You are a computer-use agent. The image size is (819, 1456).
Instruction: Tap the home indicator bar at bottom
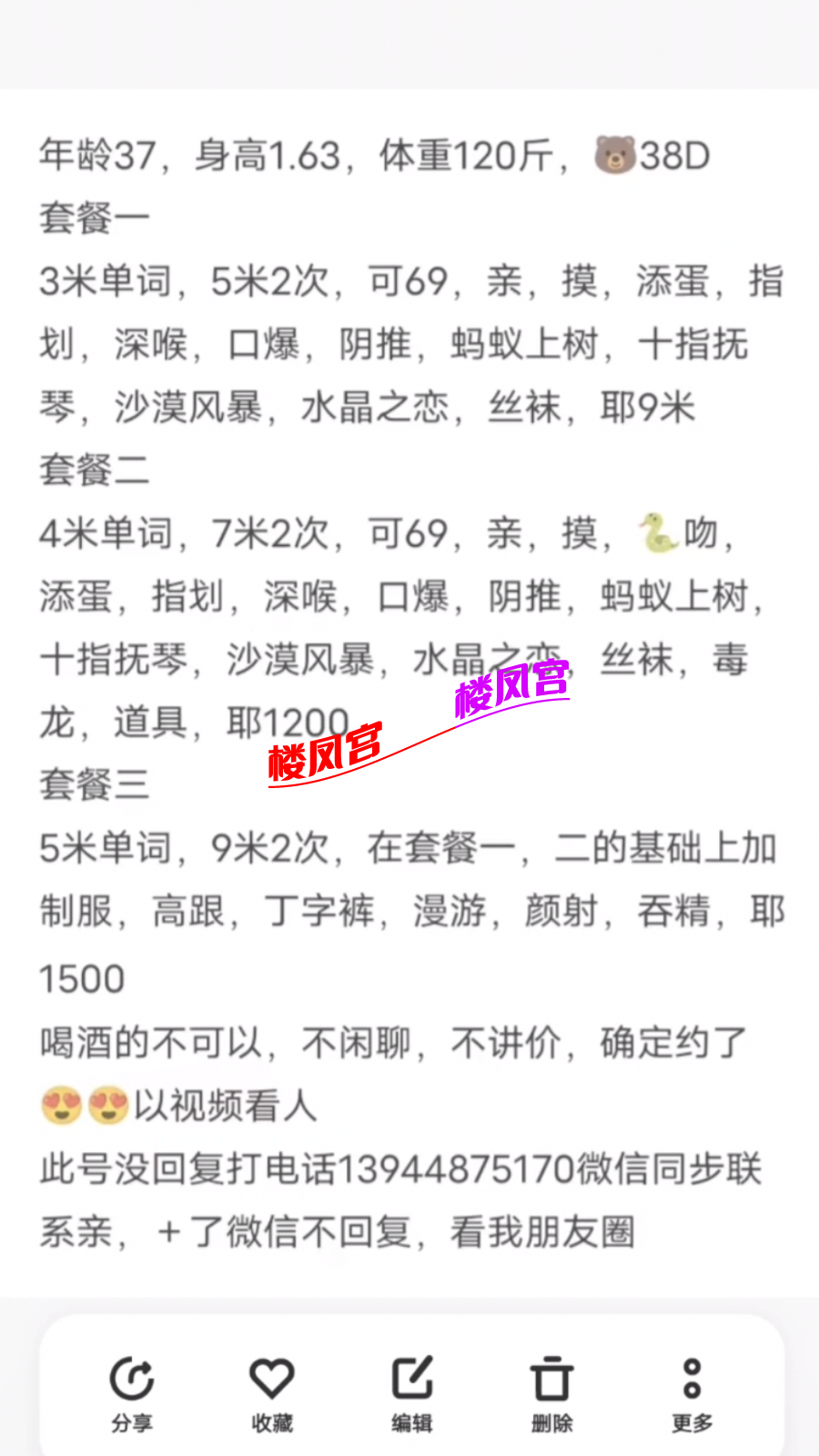click(x=409, y=1449)
